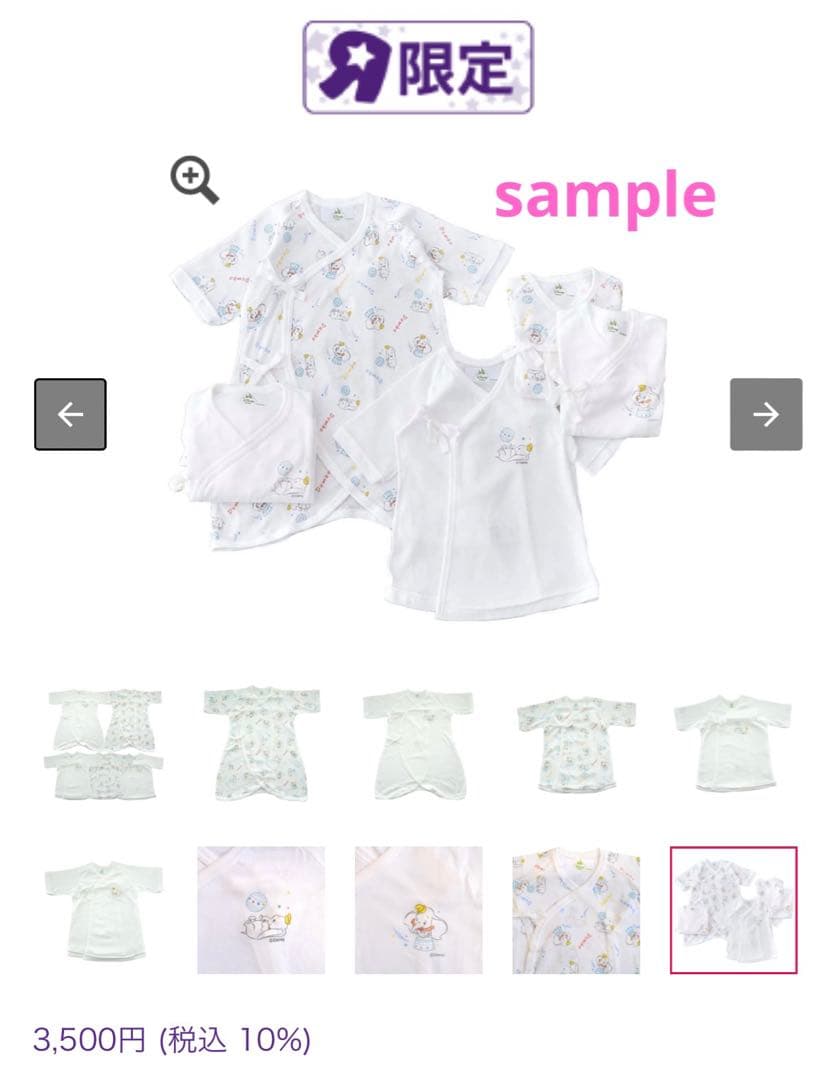Select the close-up thumbnail of patterned collar
The image size is (837, 1080).
[576, 909]
